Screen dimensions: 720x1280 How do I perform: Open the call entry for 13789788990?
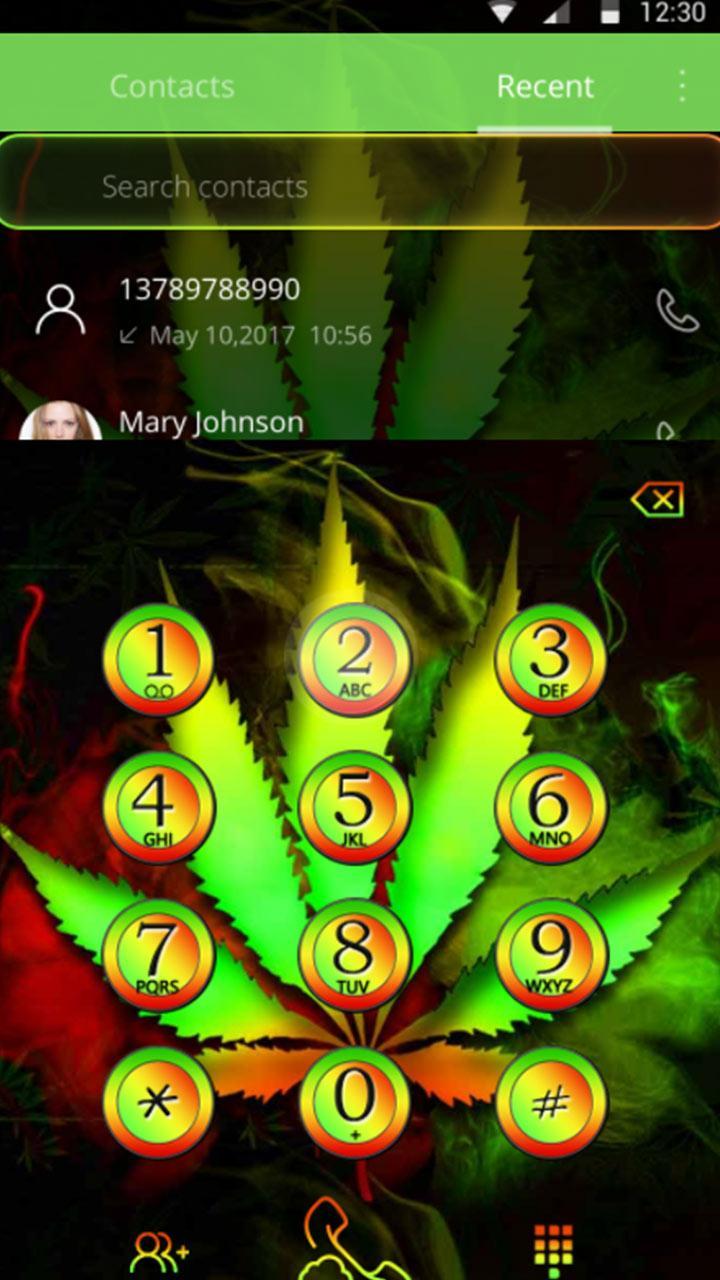click(300, 310)
